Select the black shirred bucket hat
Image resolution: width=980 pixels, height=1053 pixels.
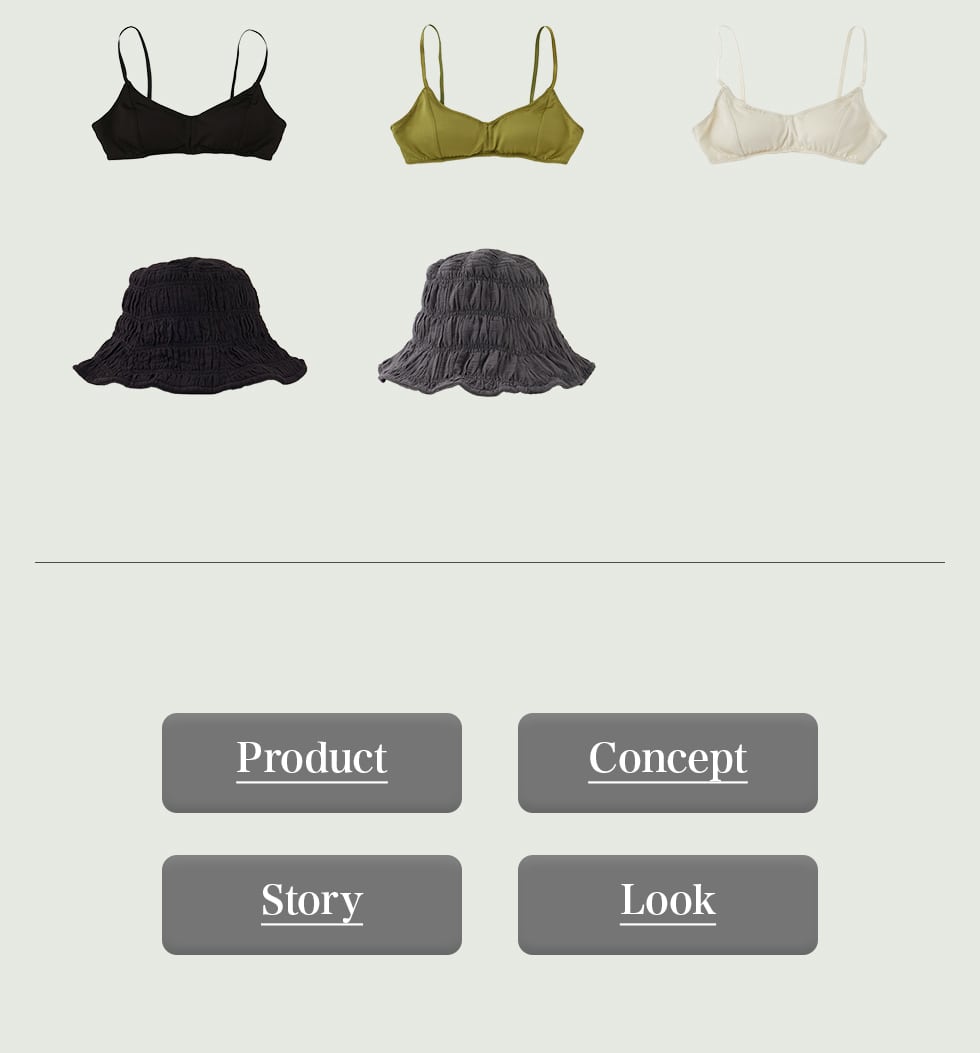click(x=189, y=327)
